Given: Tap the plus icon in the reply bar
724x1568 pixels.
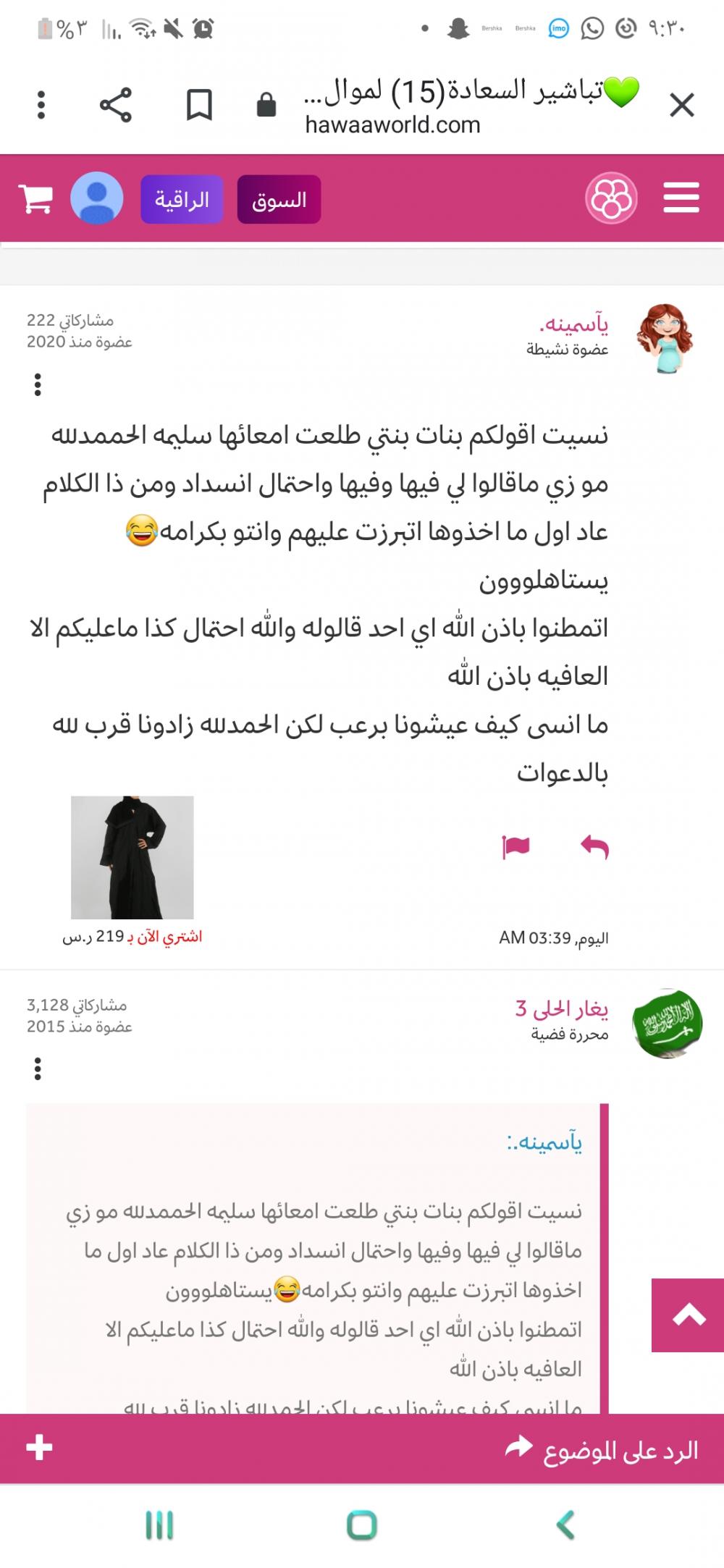Looking at the screenshot, I should click(x=39, y=1448).
